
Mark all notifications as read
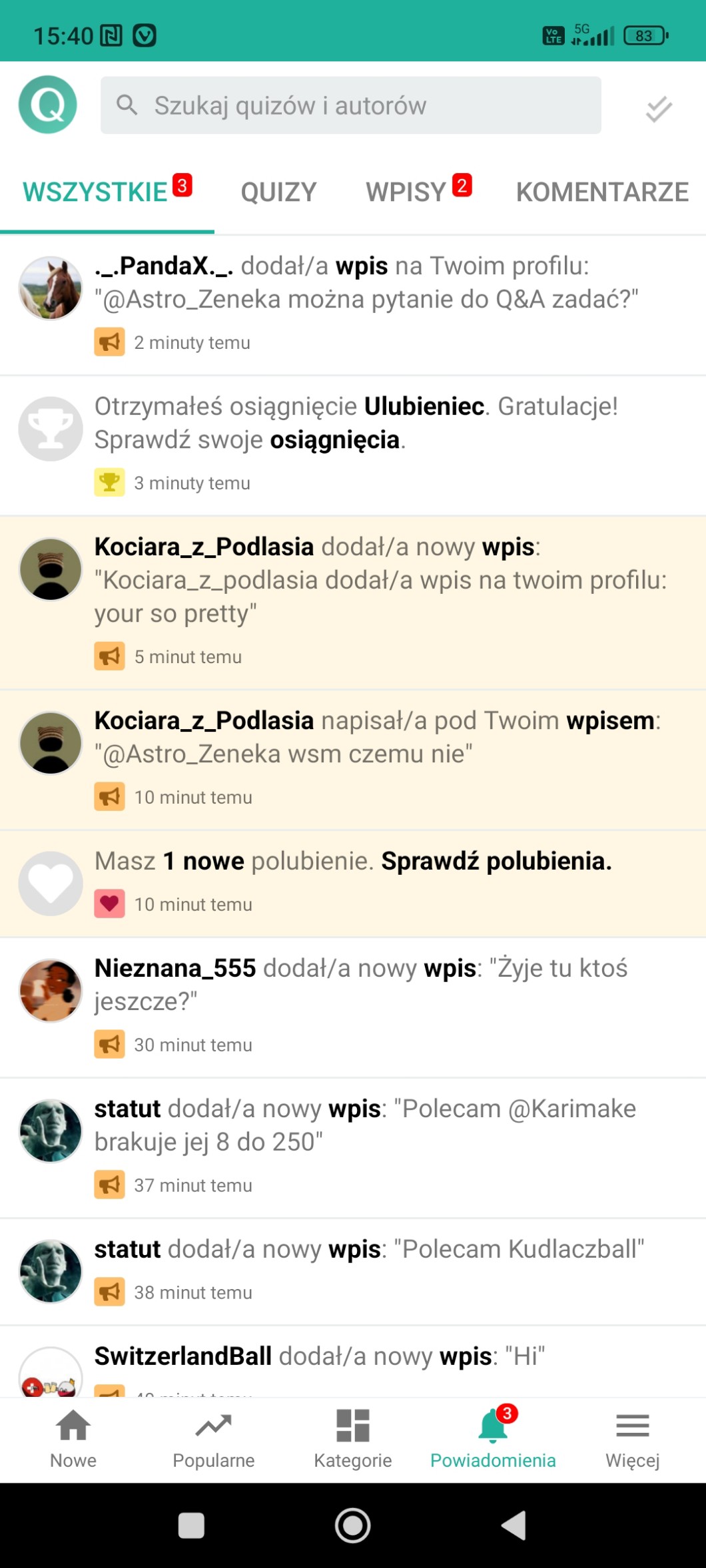tap(658, 109)
